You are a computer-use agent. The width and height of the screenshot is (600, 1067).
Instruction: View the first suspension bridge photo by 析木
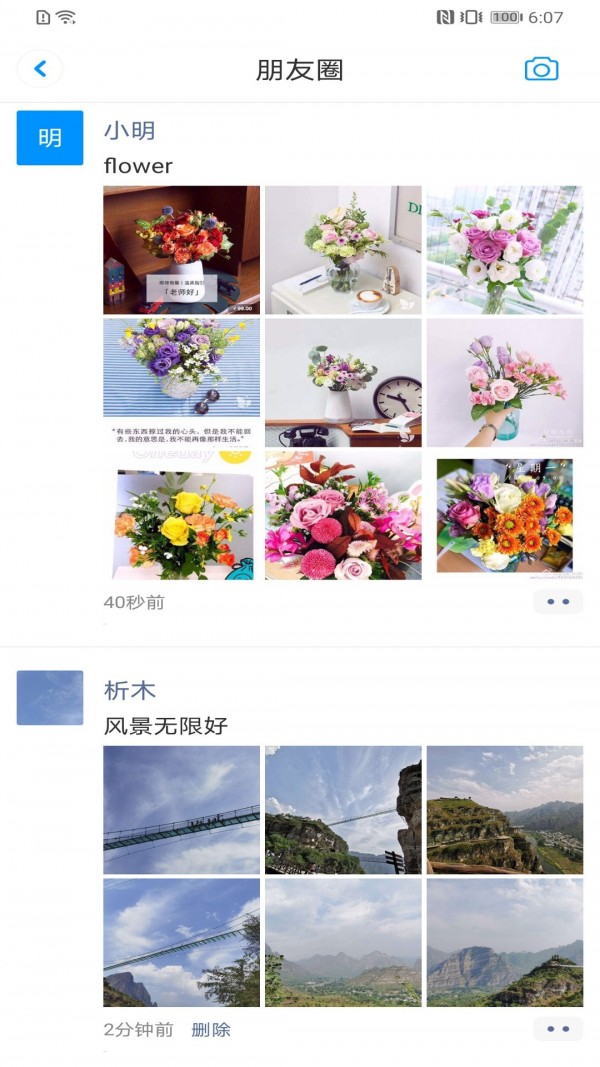(x=181, y=809)
